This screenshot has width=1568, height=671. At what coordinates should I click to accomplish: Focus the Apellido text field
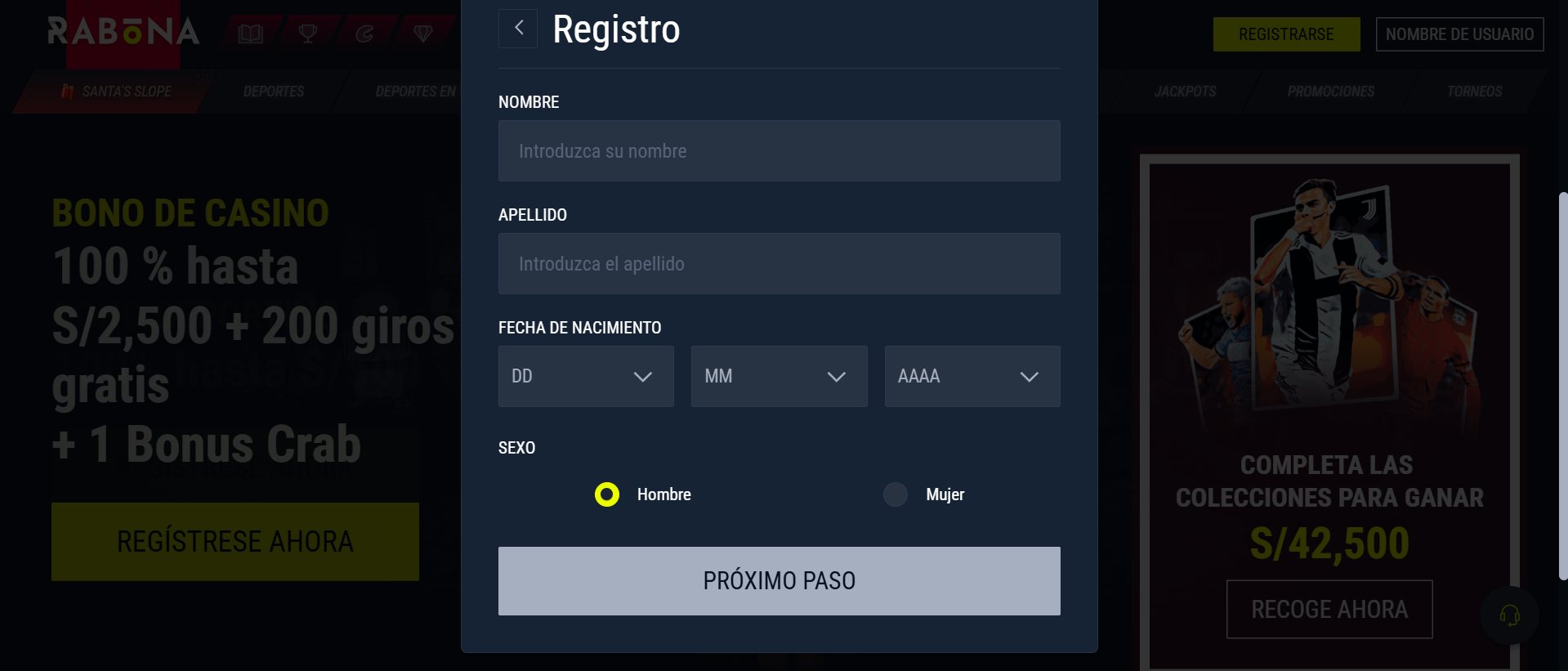[x=779, y=264]
